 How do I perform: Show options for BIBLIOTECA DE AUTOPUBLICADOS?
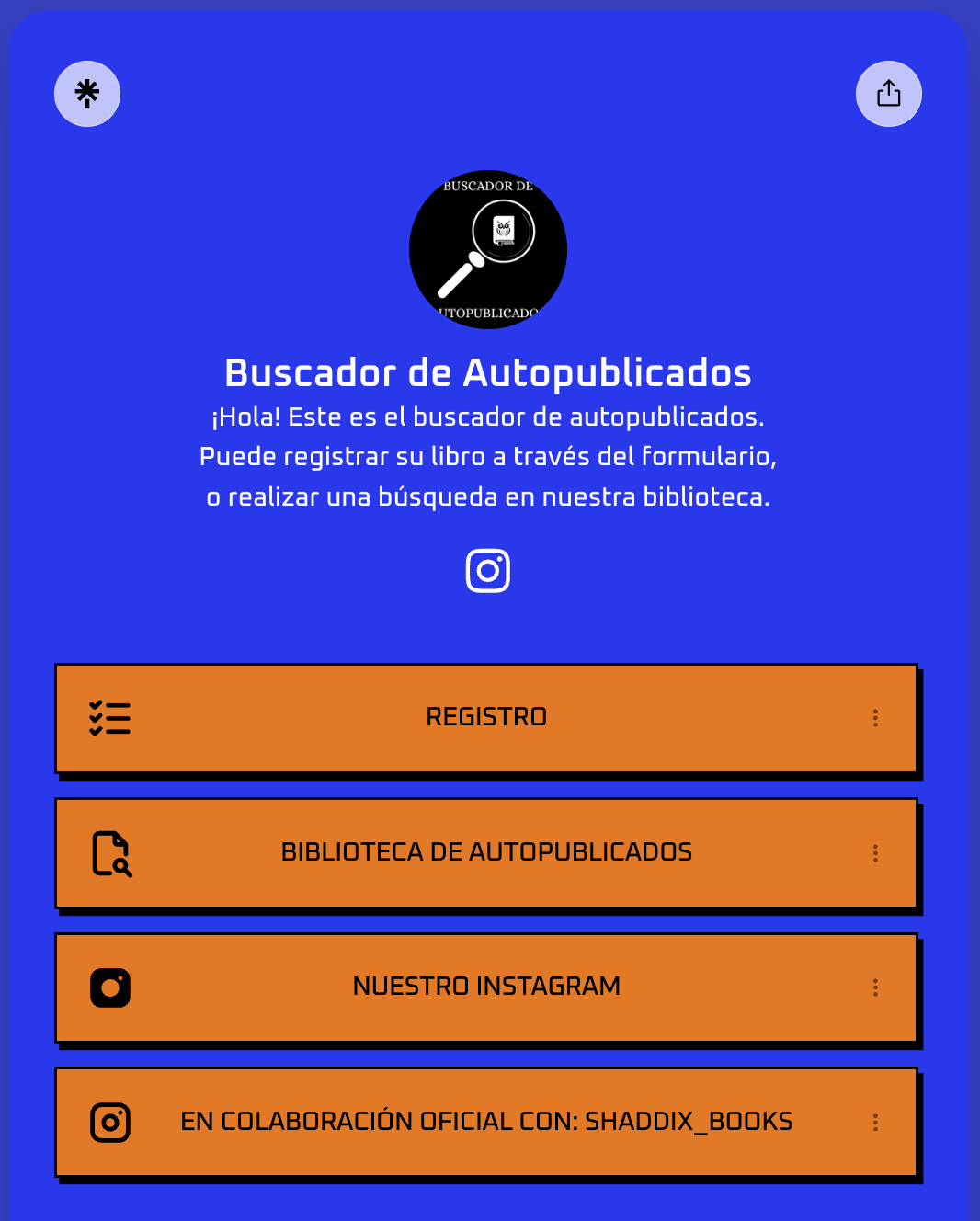tap(875, 853)
